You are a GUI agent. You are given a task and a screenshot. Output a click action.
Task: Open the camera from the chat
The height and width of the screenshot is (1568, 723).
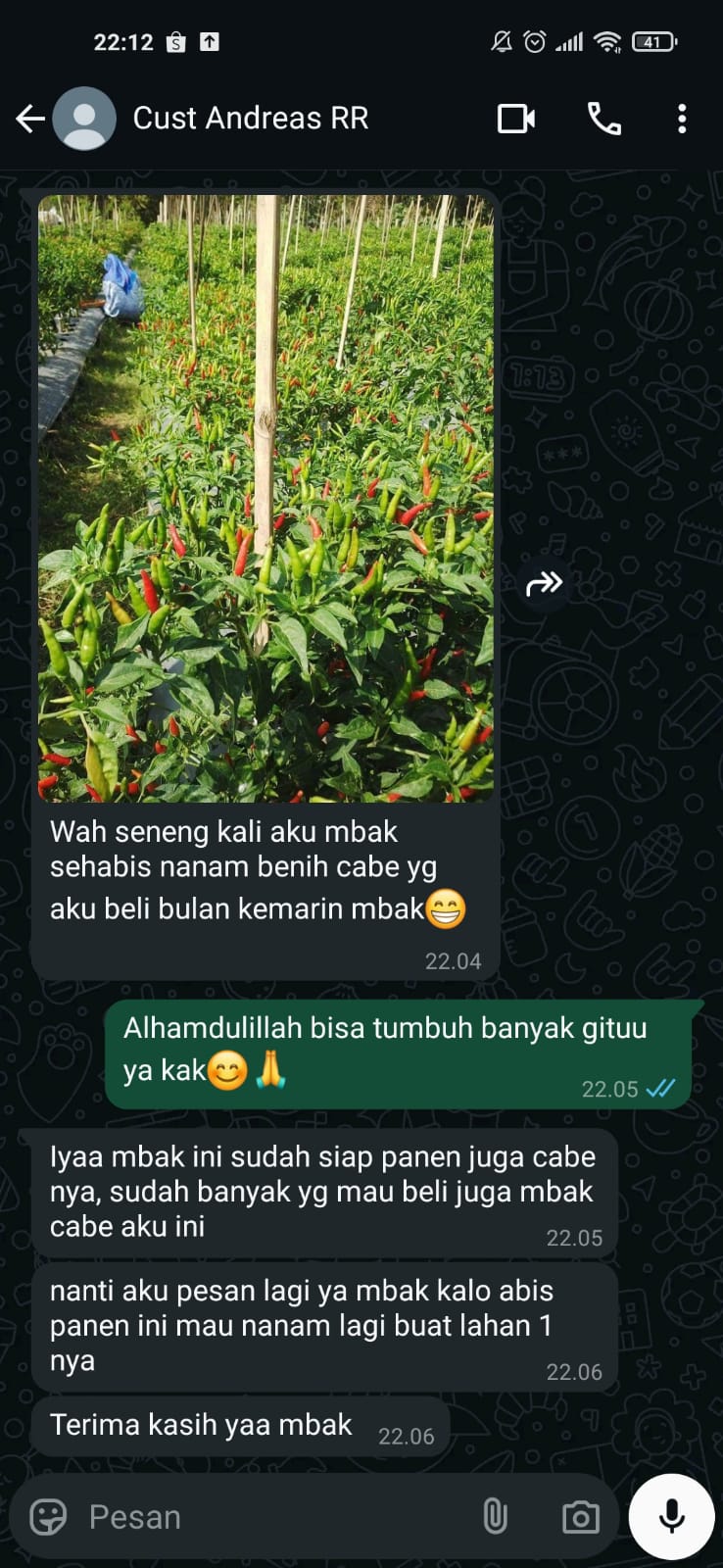click(580, 1517)
